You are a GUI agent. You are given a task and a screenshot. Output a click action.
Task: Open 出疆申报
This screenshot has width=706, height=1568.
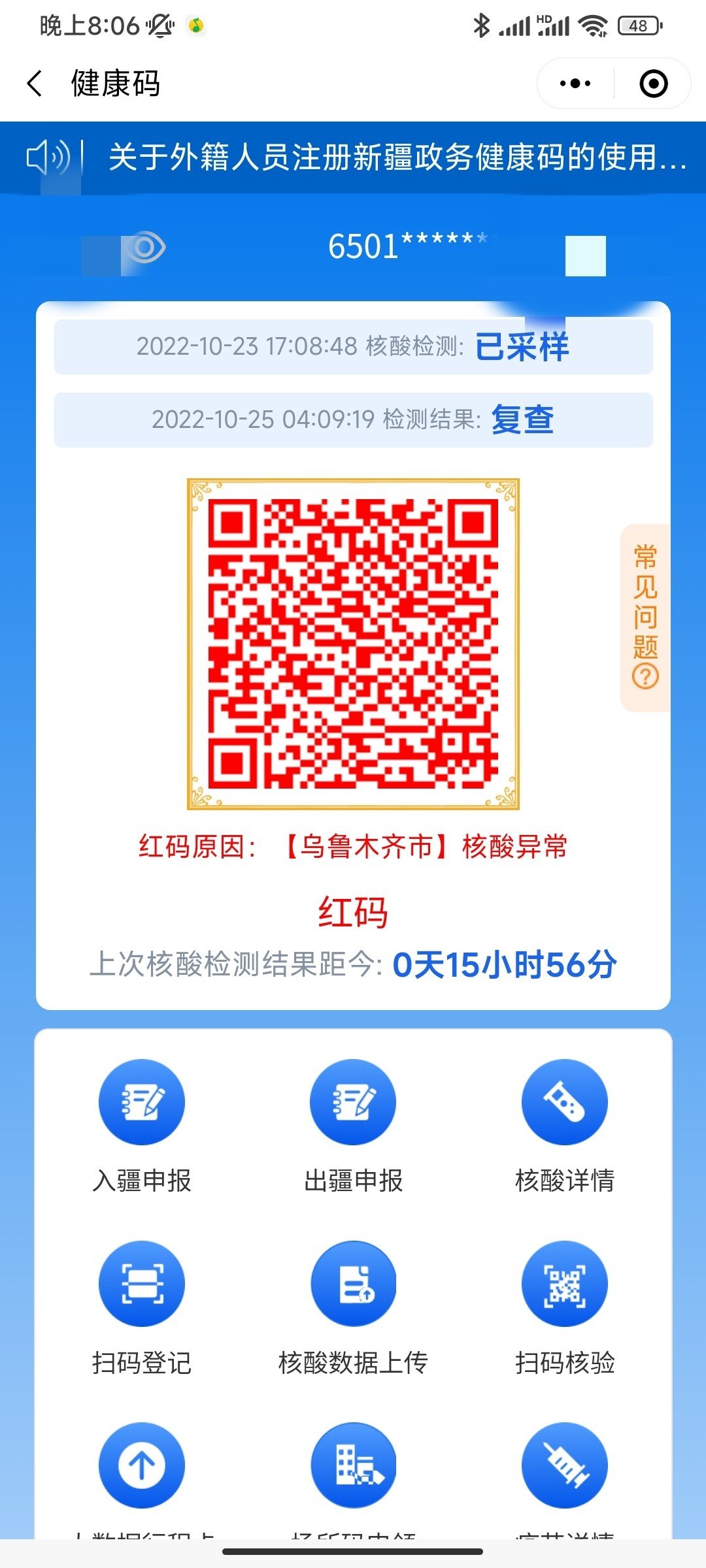pos(353,1126)
